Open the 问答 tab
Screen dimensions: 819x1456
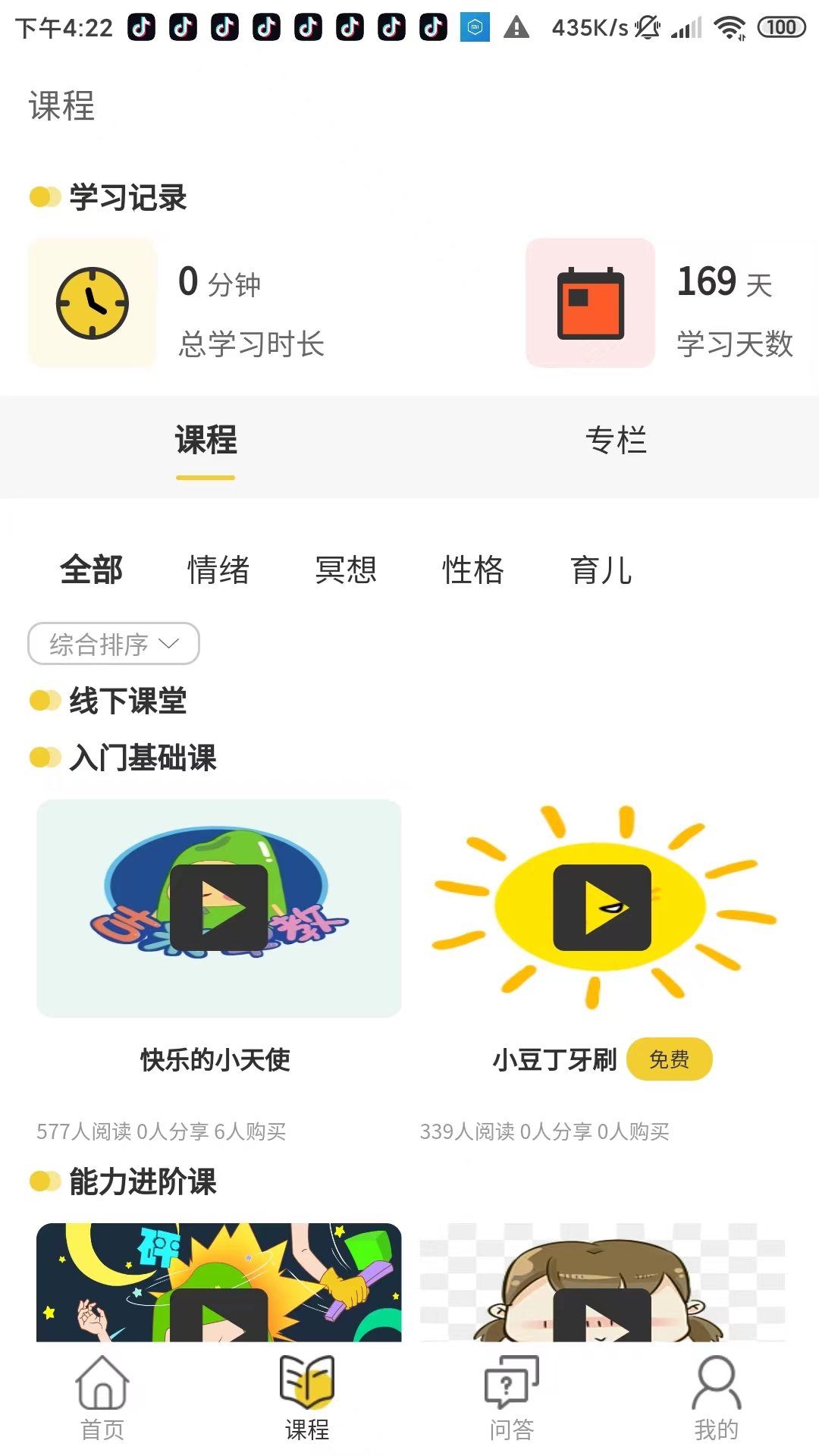click(512, 1398)
